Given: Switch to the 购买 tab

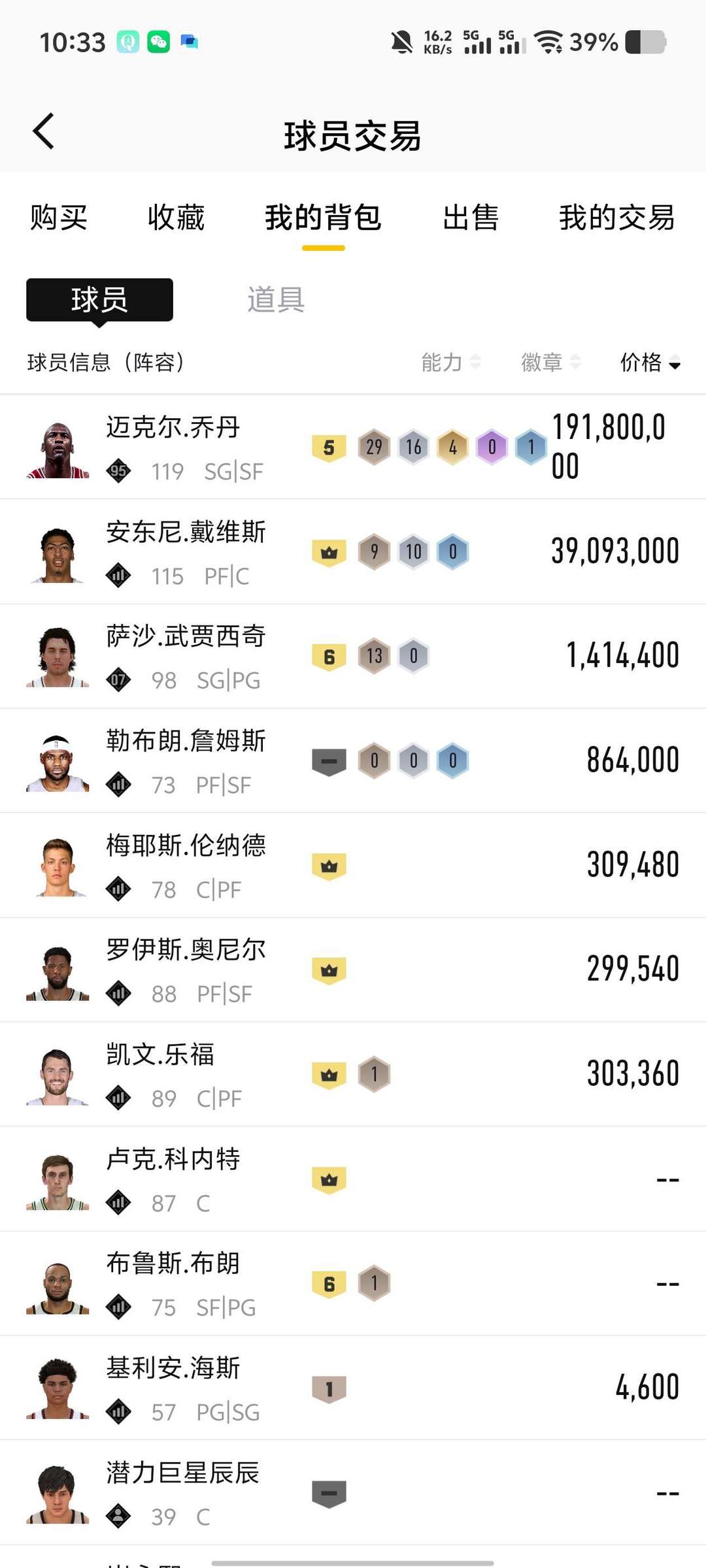Looking at the screenshot, I should (x=59, y=218).
